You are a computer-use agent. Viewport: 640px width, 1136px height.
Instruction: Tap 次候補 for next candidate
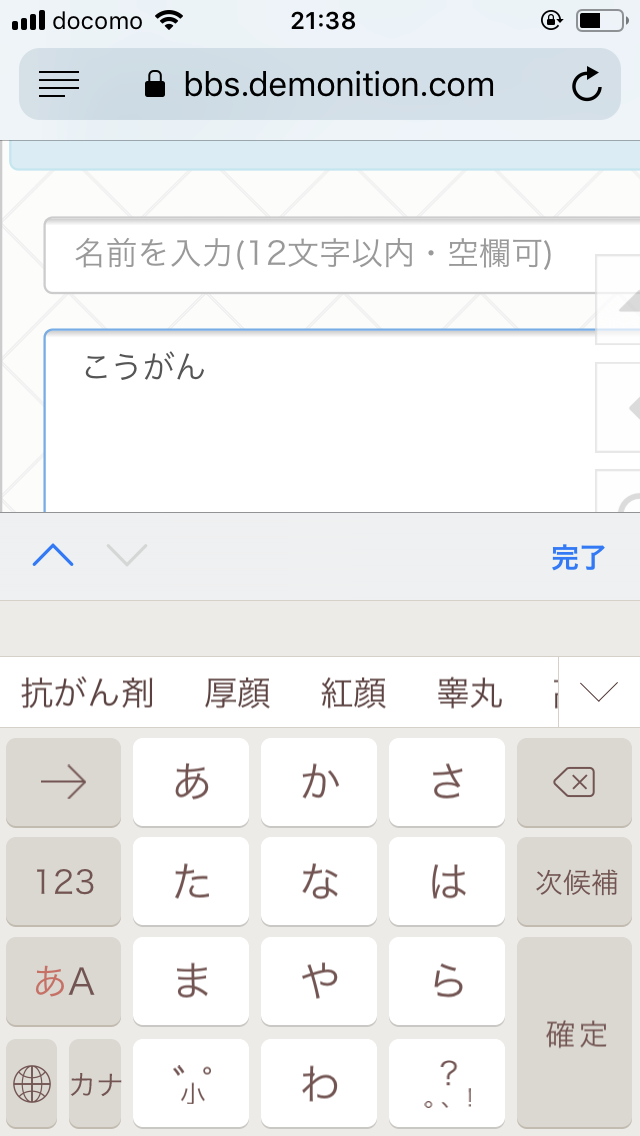(576, 882)
